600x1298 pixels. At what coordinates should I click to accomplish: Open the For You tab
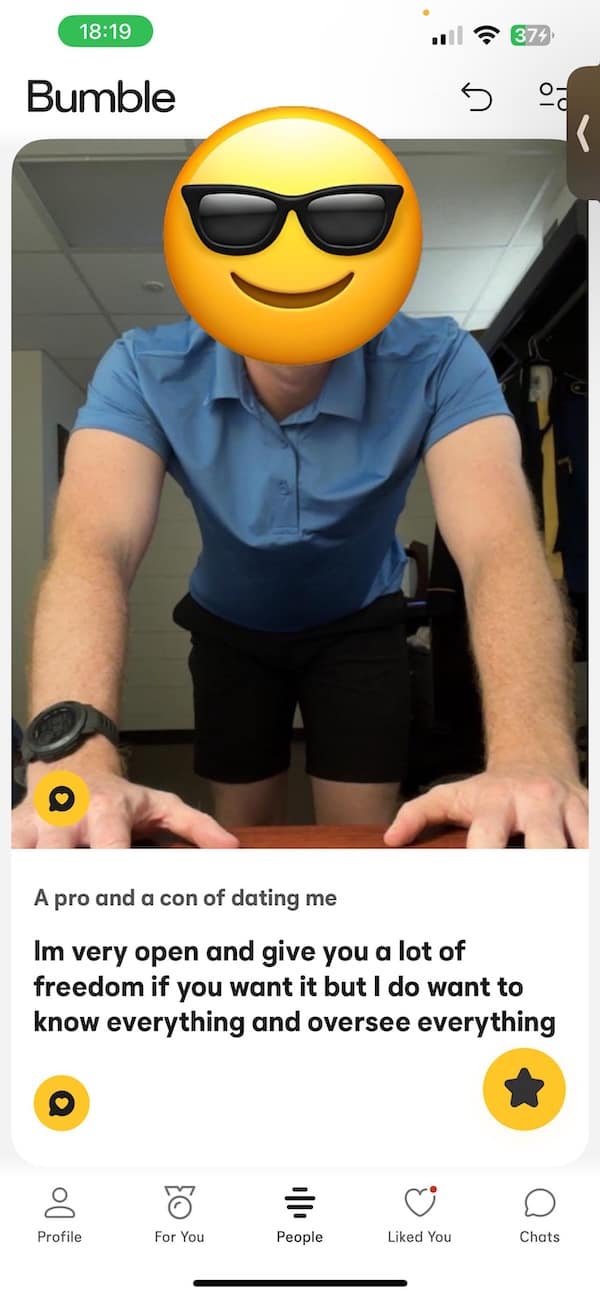click(x=179, y=1214)
